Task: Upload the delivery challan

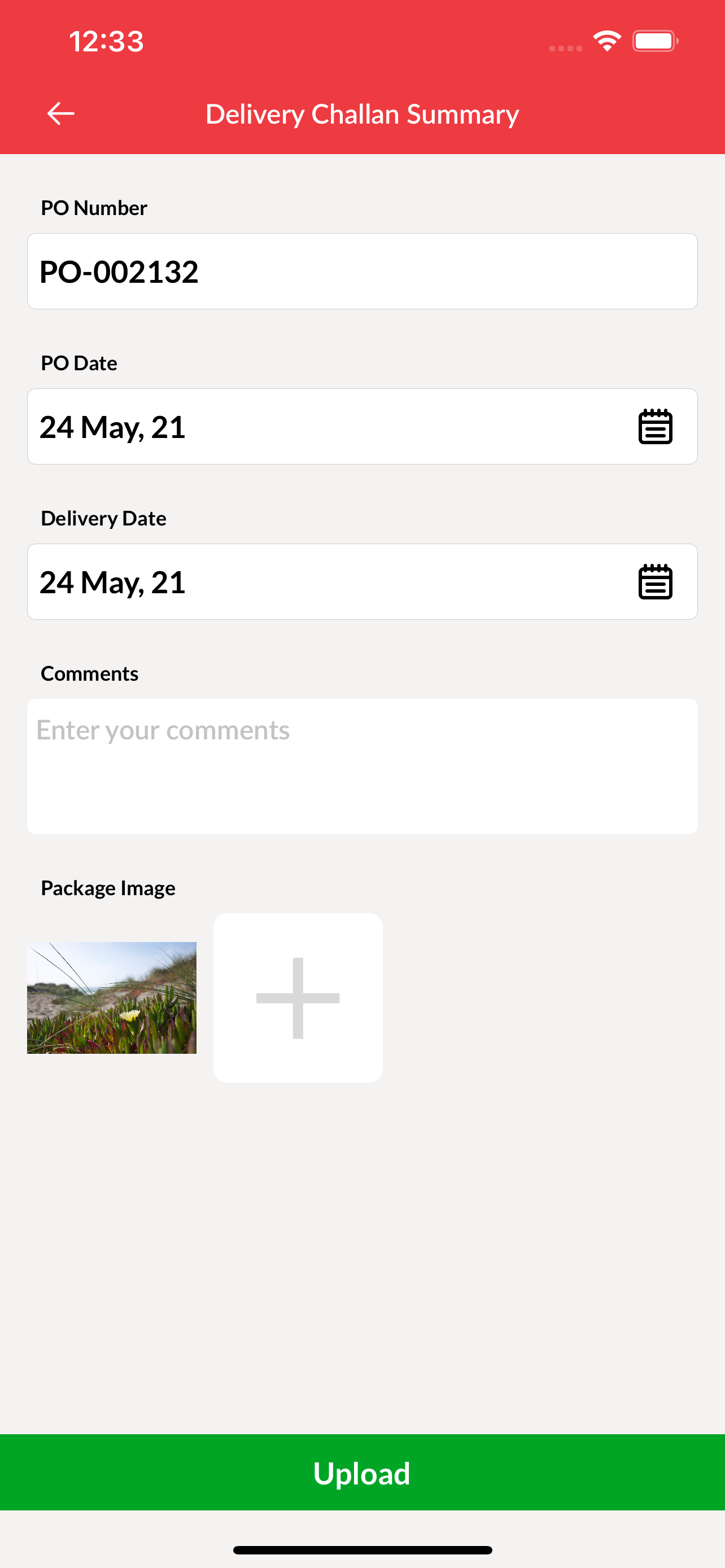Action: click(x=361, y=1473)
